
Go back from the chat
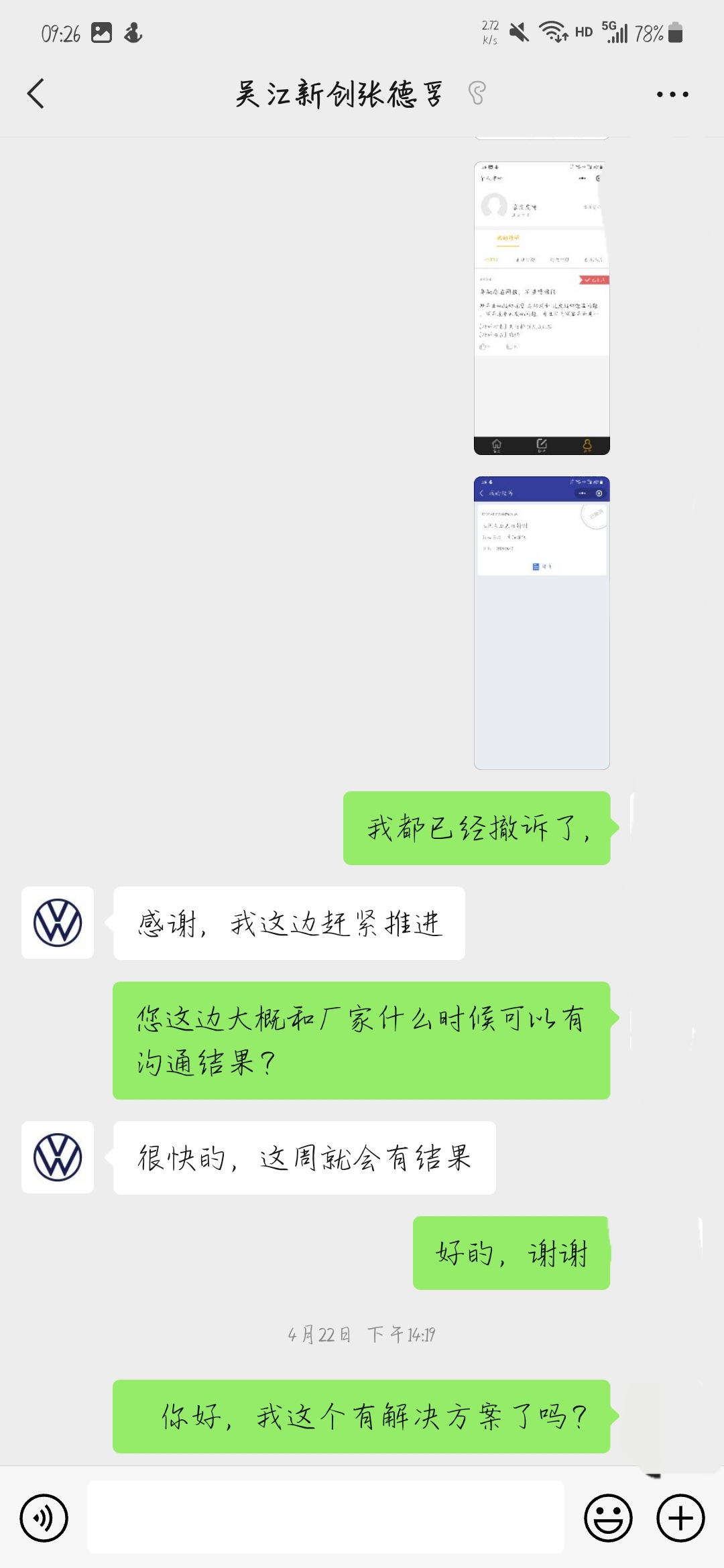(36, 94)
